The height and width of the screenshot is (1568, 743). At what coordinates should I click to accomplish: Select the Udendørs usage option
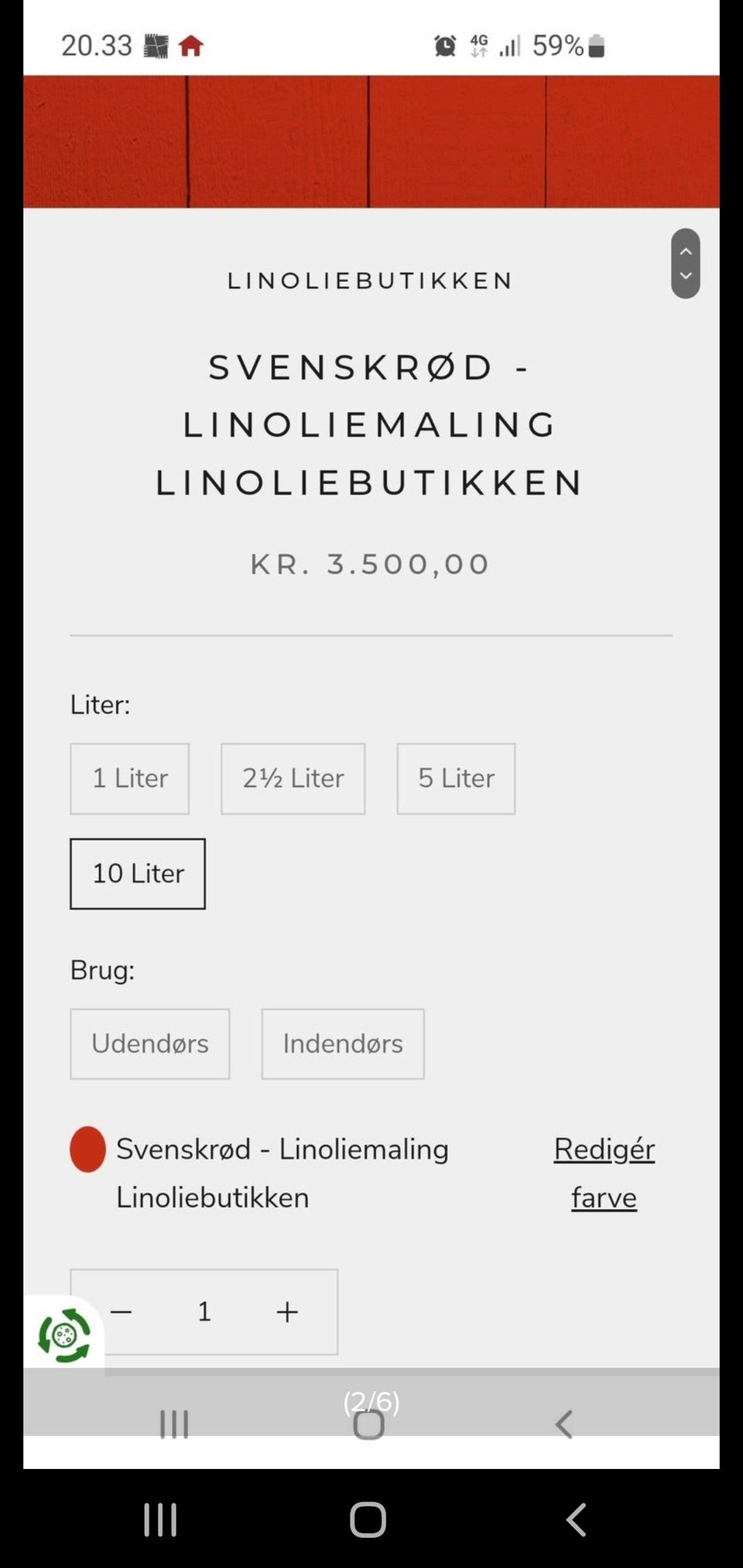click(x=150, y=1044)
